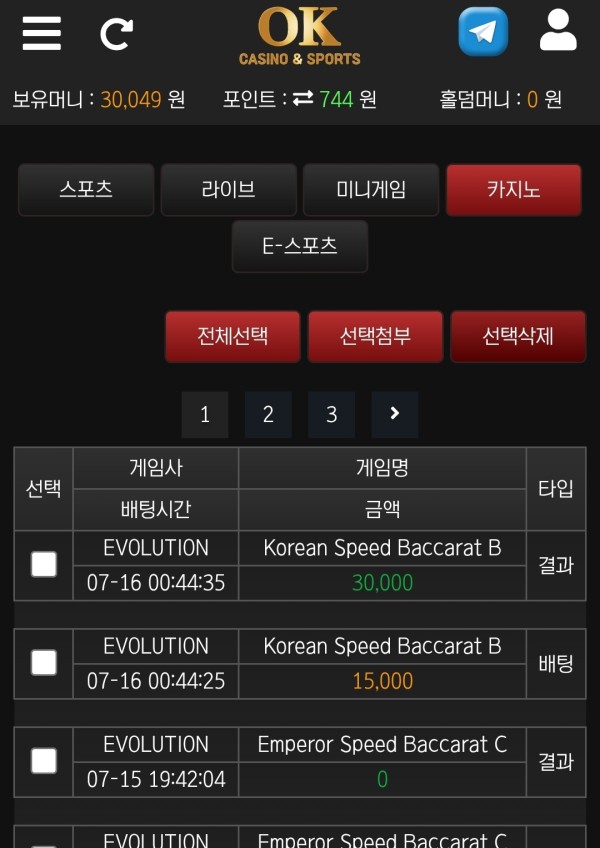Check the box for the 00:44:35 bet
The image size is (600, 848).
coord(44,565)
